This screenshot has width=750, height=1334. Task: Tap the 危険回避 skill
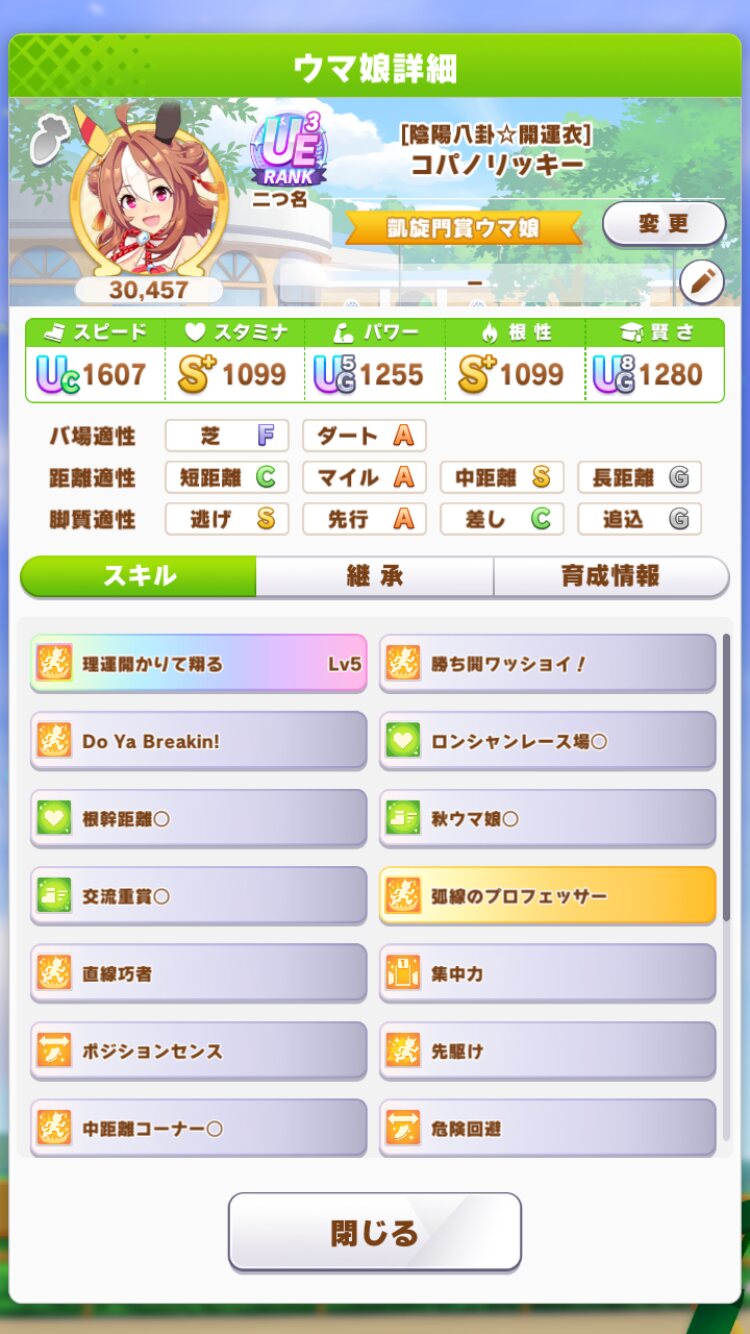pyautogui.click(x=547, y=1128)
